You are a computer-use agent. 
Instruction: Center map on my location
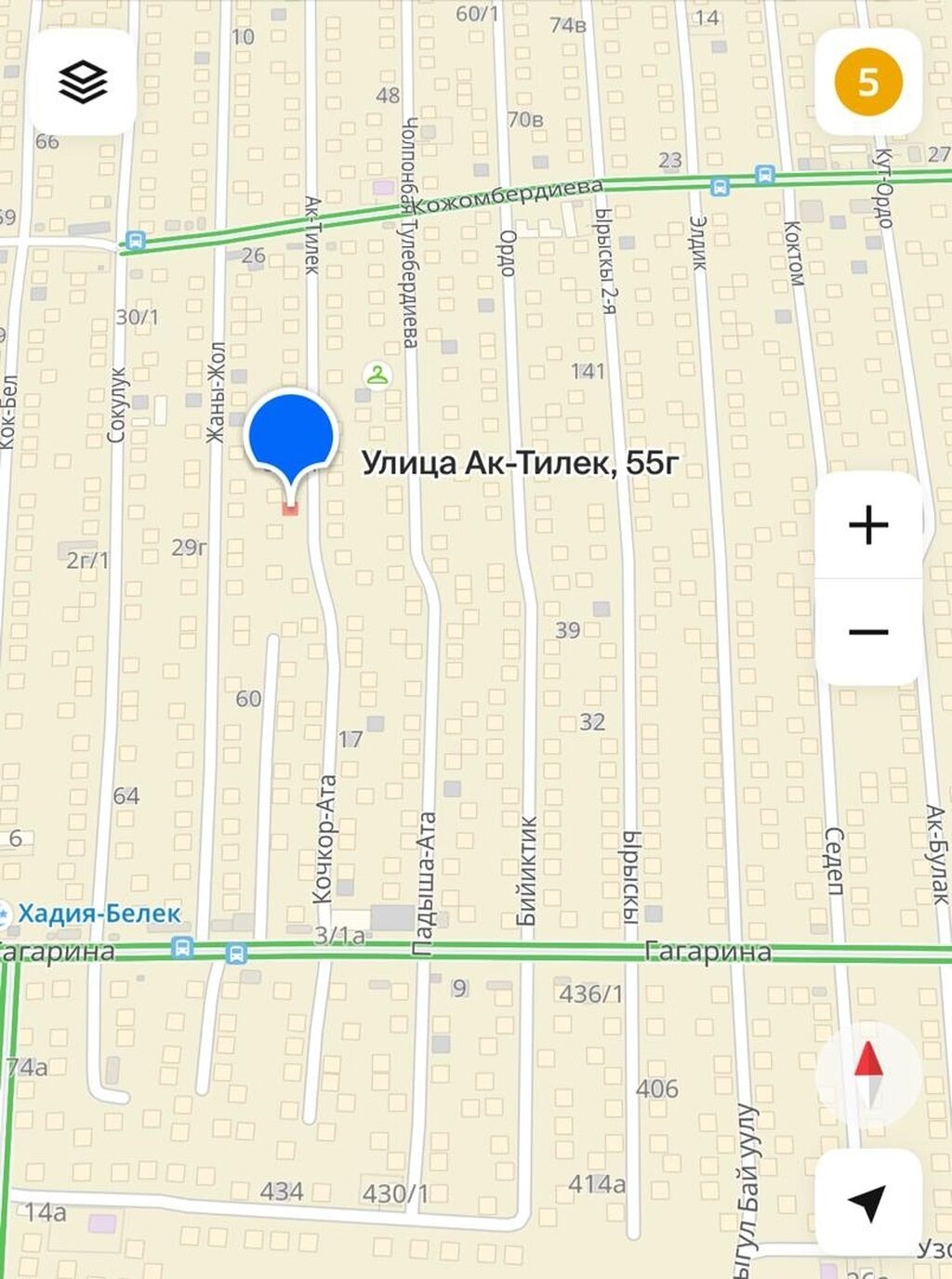coord(868,1203)
